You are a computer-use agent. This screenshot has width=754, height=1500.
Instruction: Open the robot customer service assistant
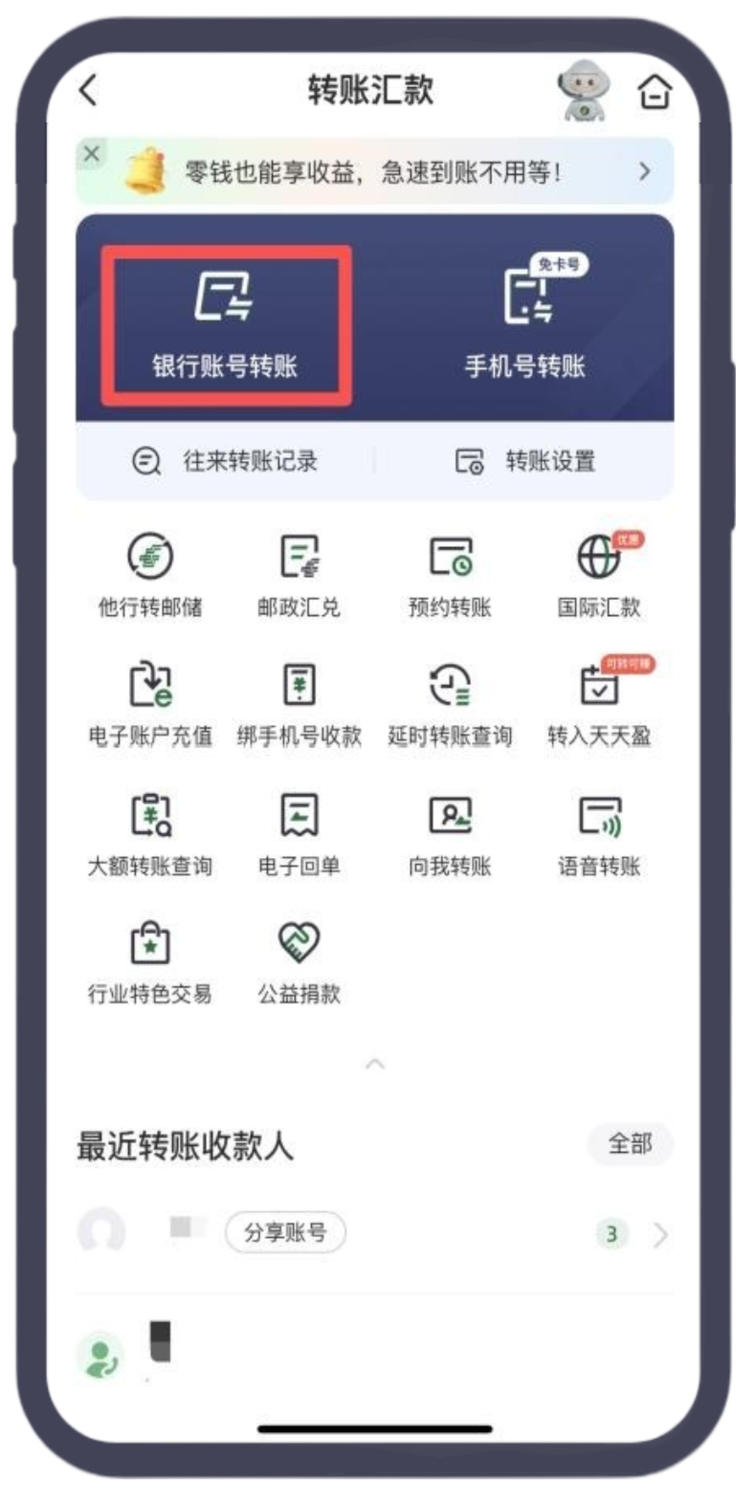tap(583, 91)
